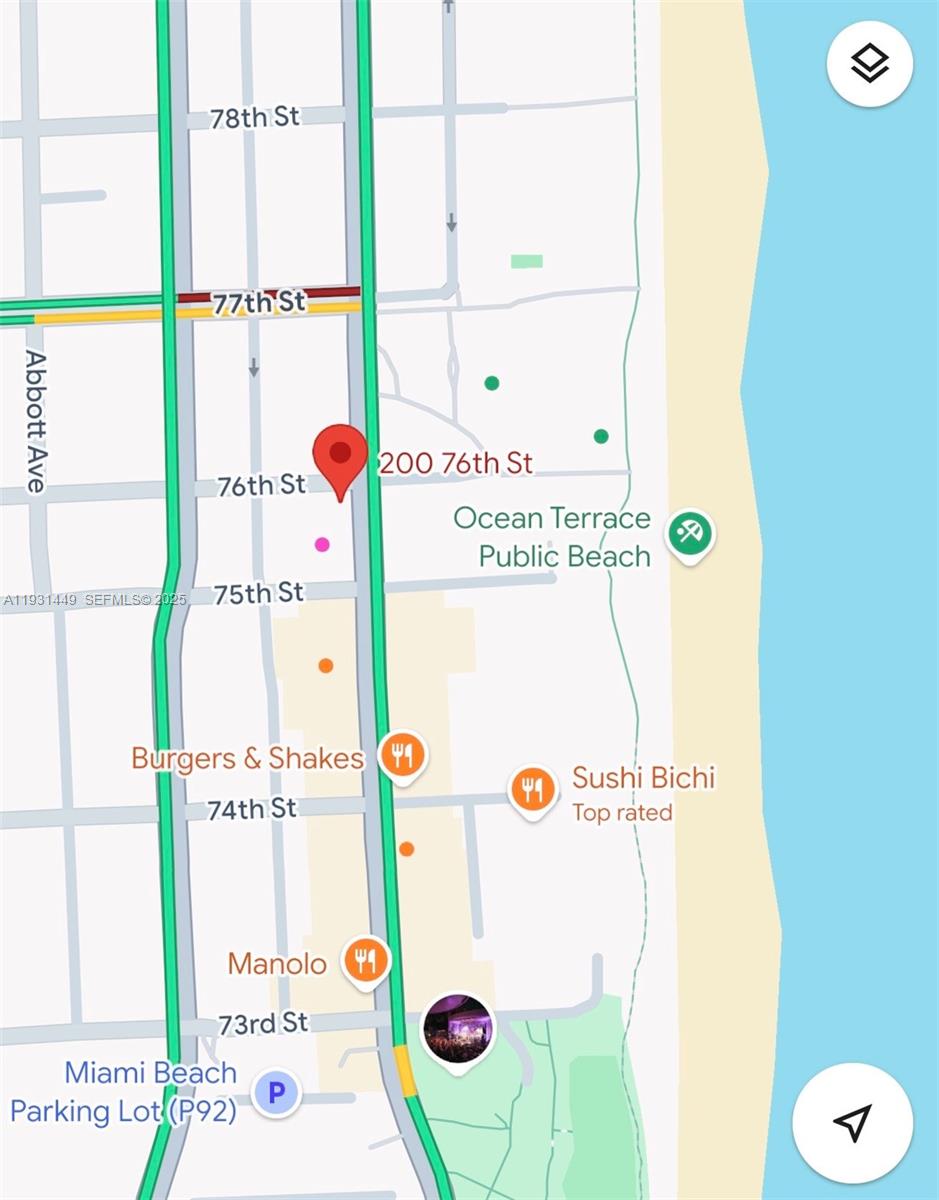
Task: Open the Manolo restaurant marker
Action: click(x=366, y=961)
